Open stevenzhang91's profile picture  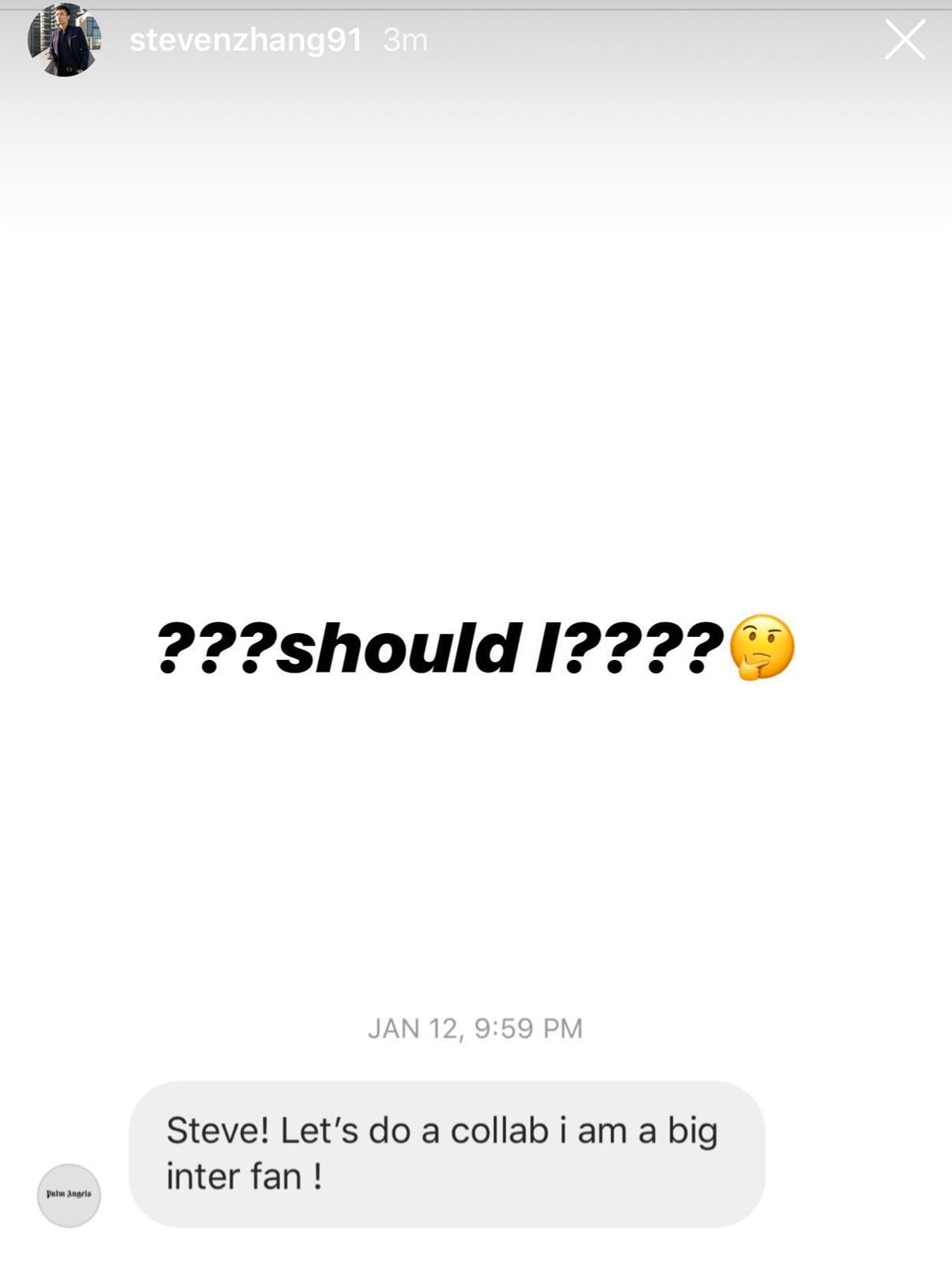coord(64,40)
